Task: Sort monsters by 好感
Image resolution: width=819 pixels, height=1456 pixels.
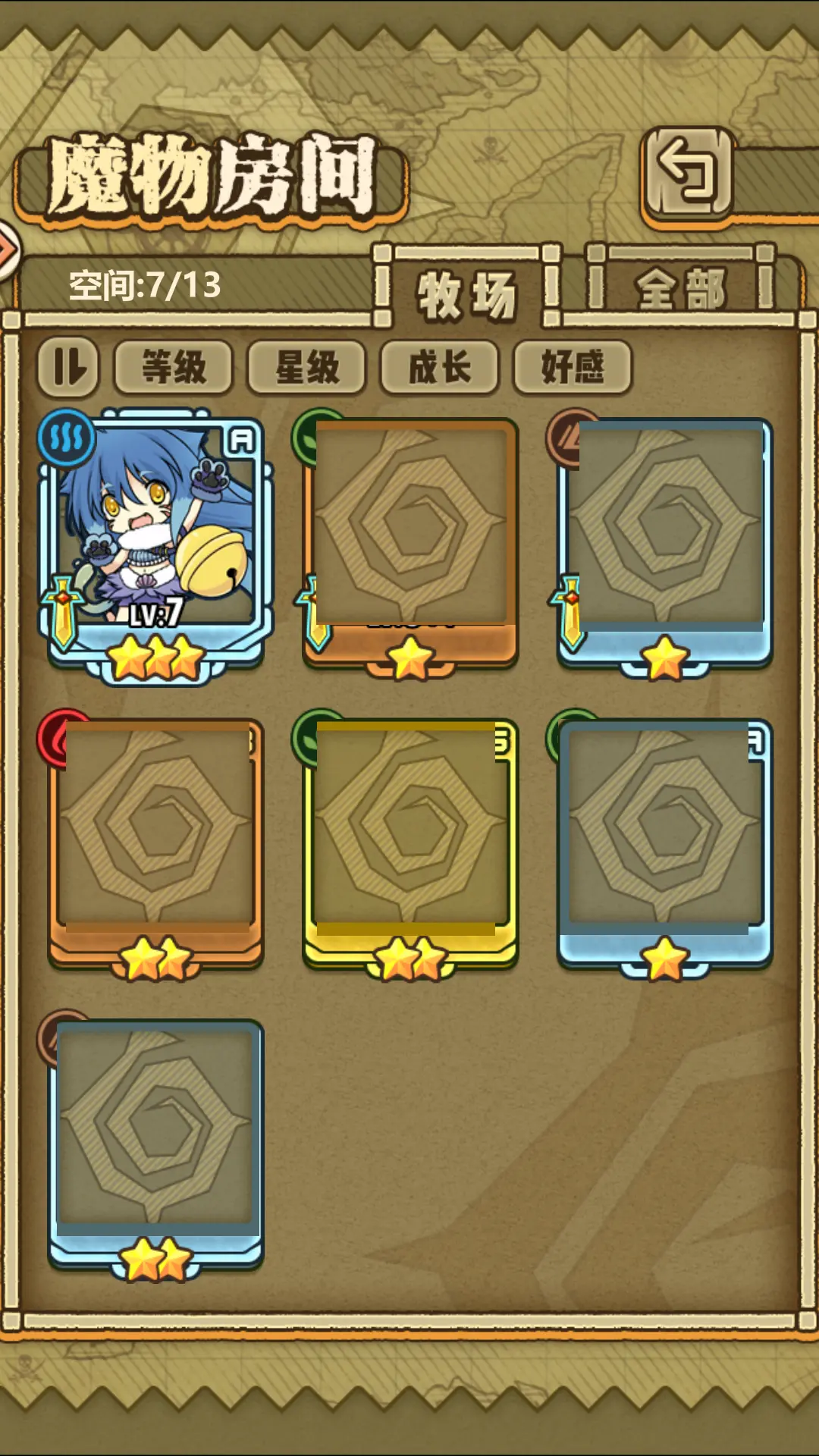Action: (573, 368)
